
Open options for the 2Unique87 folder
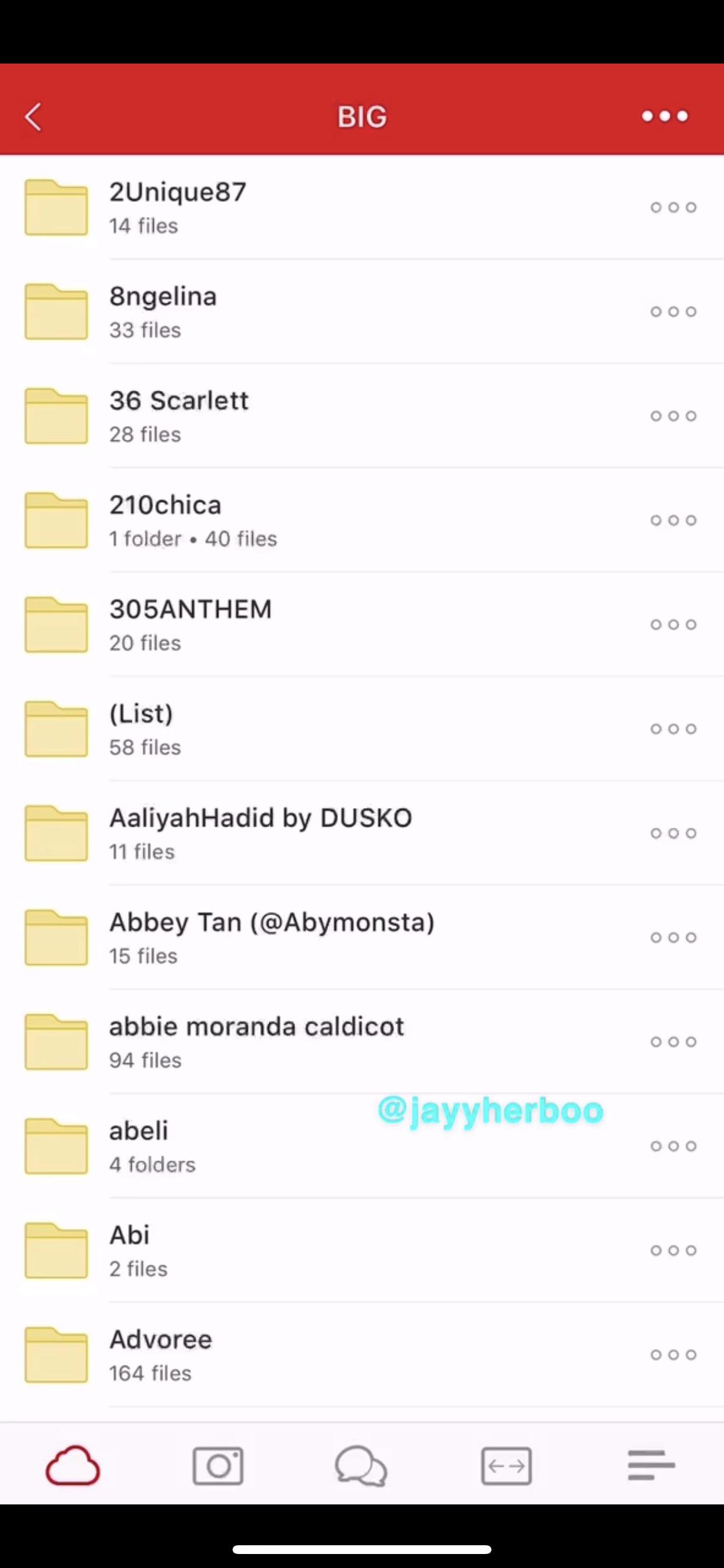pyautogui.click(x=673, y=207)
